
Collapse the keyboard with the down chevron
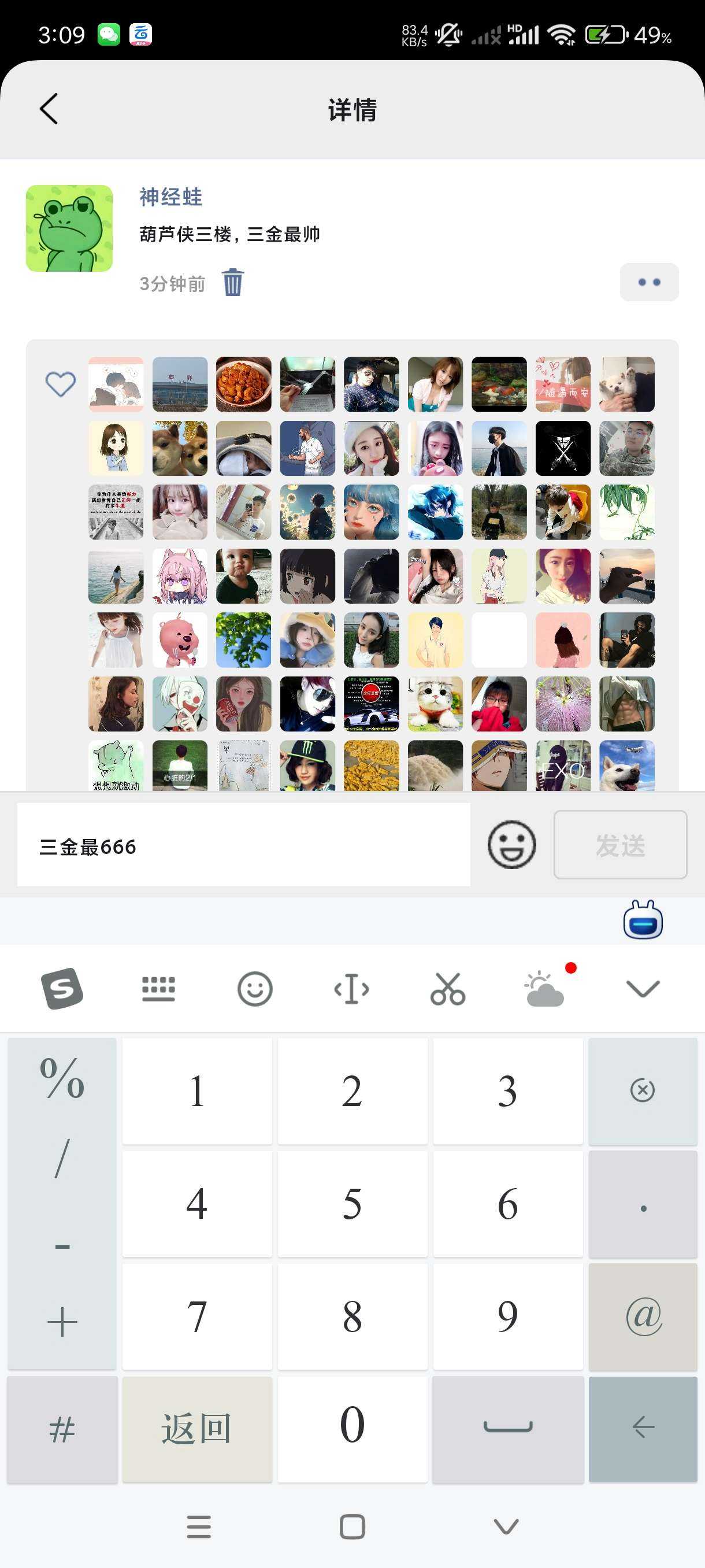(643, 989)
